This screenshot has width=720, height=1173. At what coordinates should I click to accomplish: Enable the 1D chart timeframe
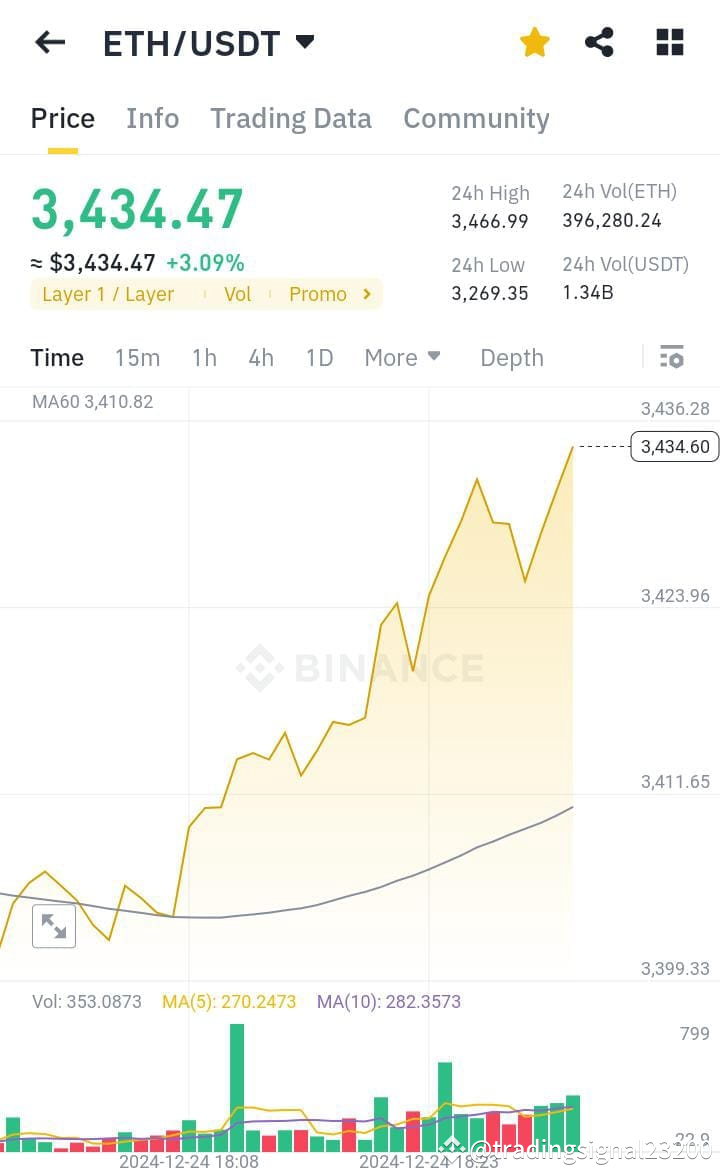click(319, 357)
